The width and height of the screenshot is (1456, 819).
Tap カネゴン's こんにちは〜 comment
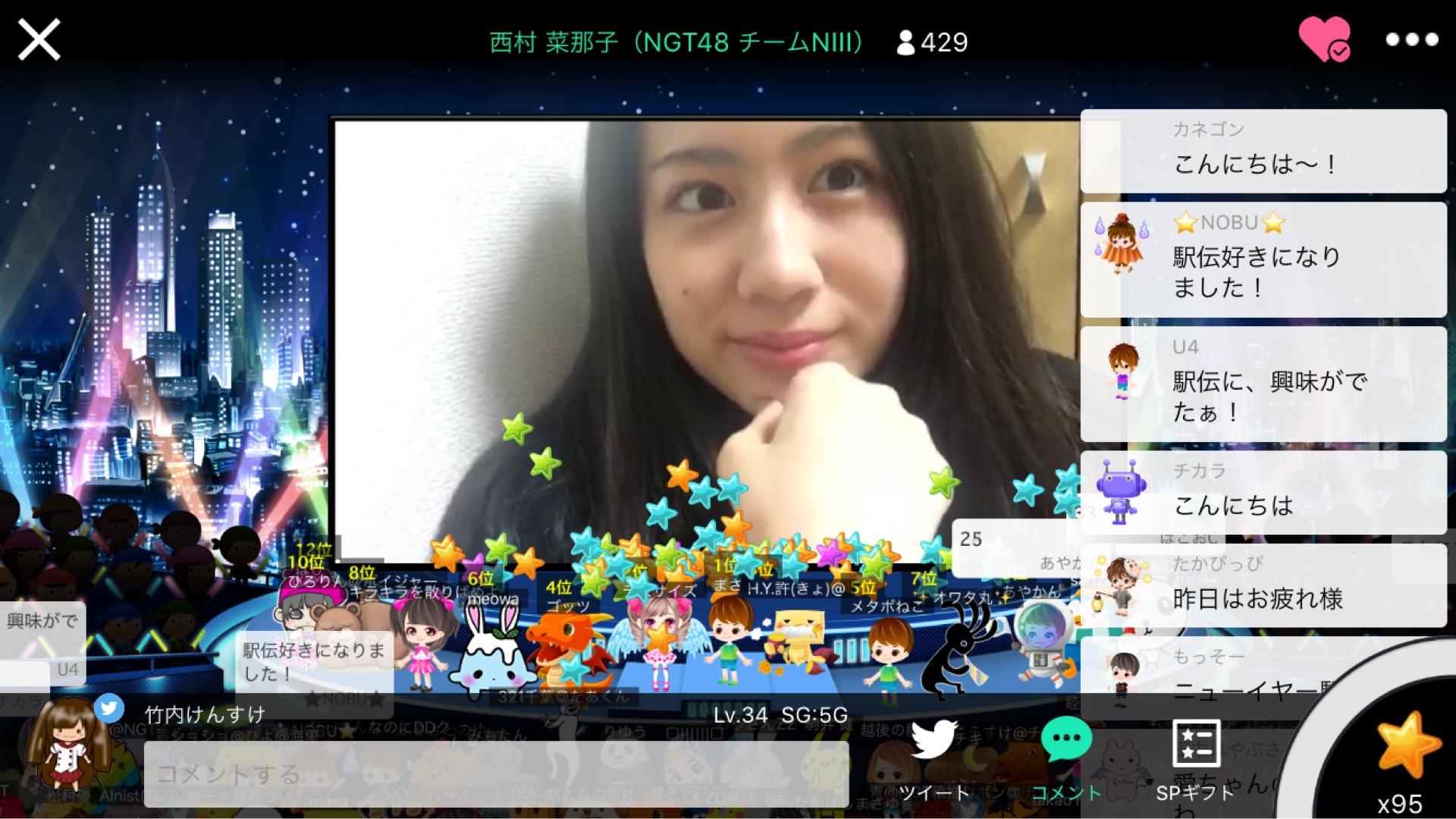pyautogui.click(x=1263, y=151)
